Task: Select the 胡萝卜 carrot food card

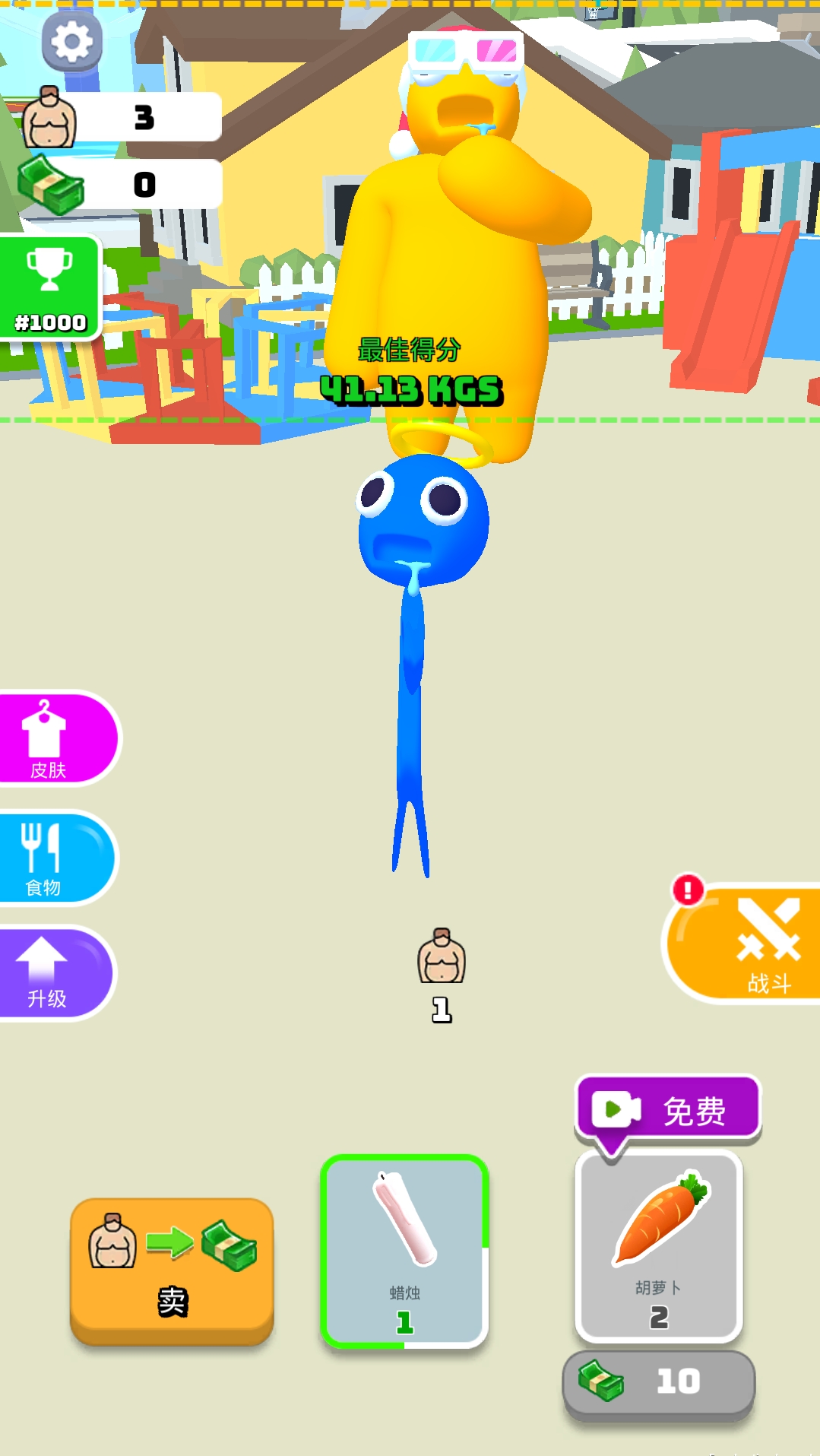Action: [x=658, y=1247]
